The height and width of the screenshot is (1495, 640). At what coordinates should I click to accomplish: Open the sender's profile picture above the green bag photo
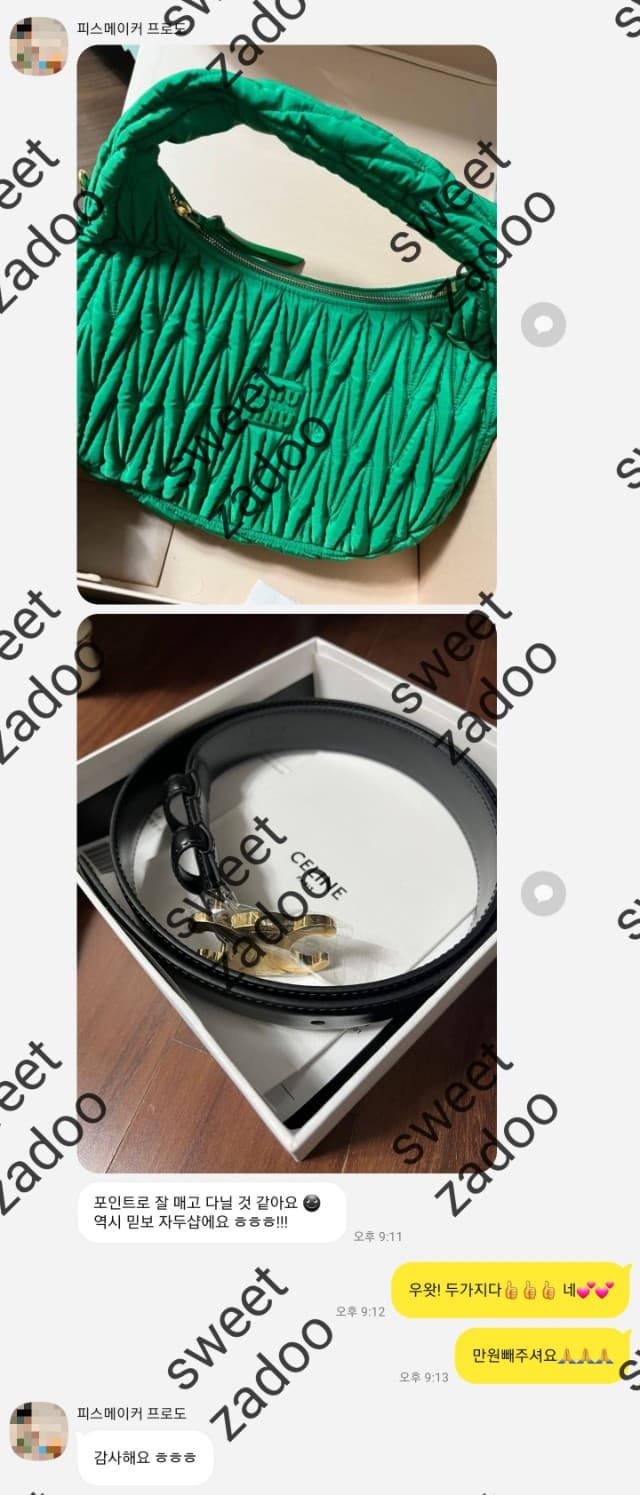tap(39, 46)
